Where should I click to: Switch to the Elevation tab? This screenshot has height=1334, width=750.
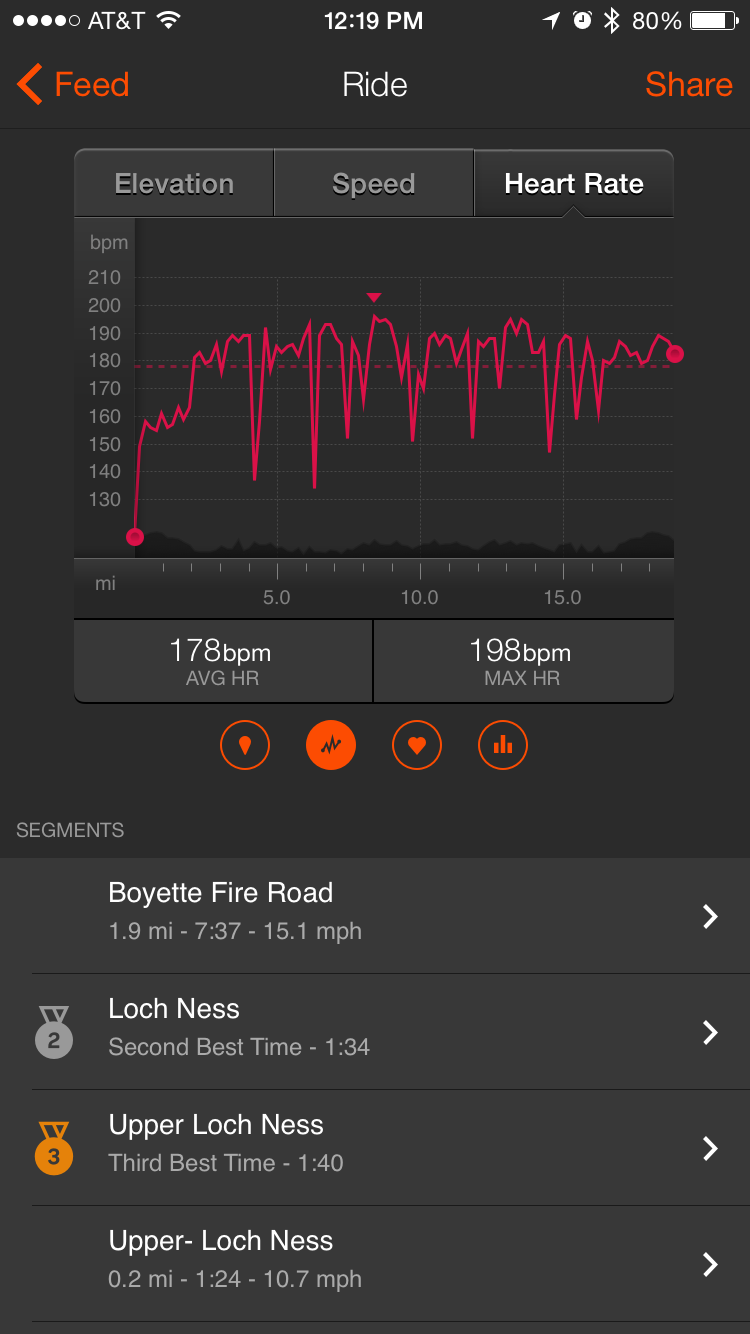coord(174,184)
